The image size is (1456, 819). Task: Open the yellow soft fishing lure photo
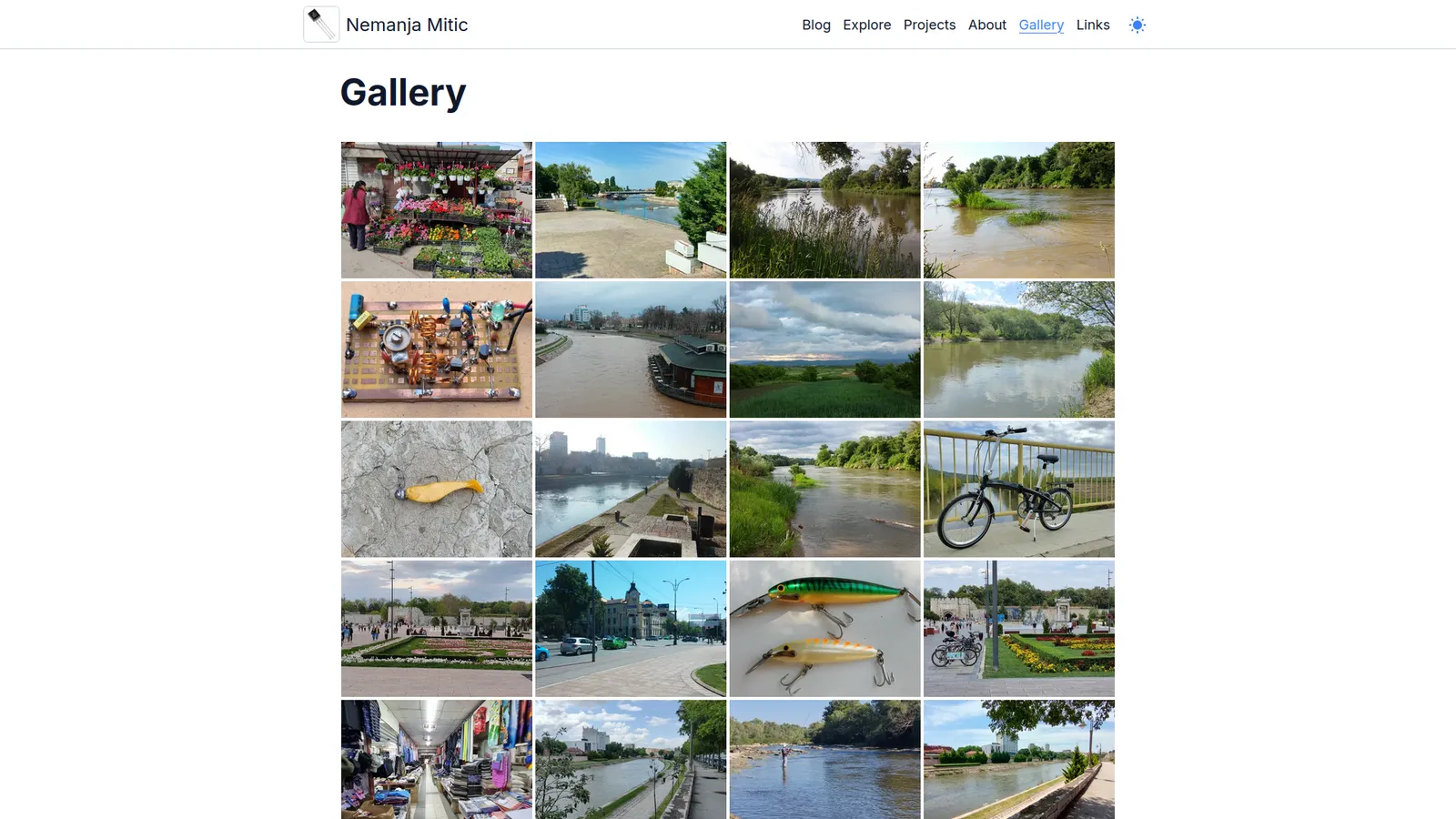coord(437,489)
